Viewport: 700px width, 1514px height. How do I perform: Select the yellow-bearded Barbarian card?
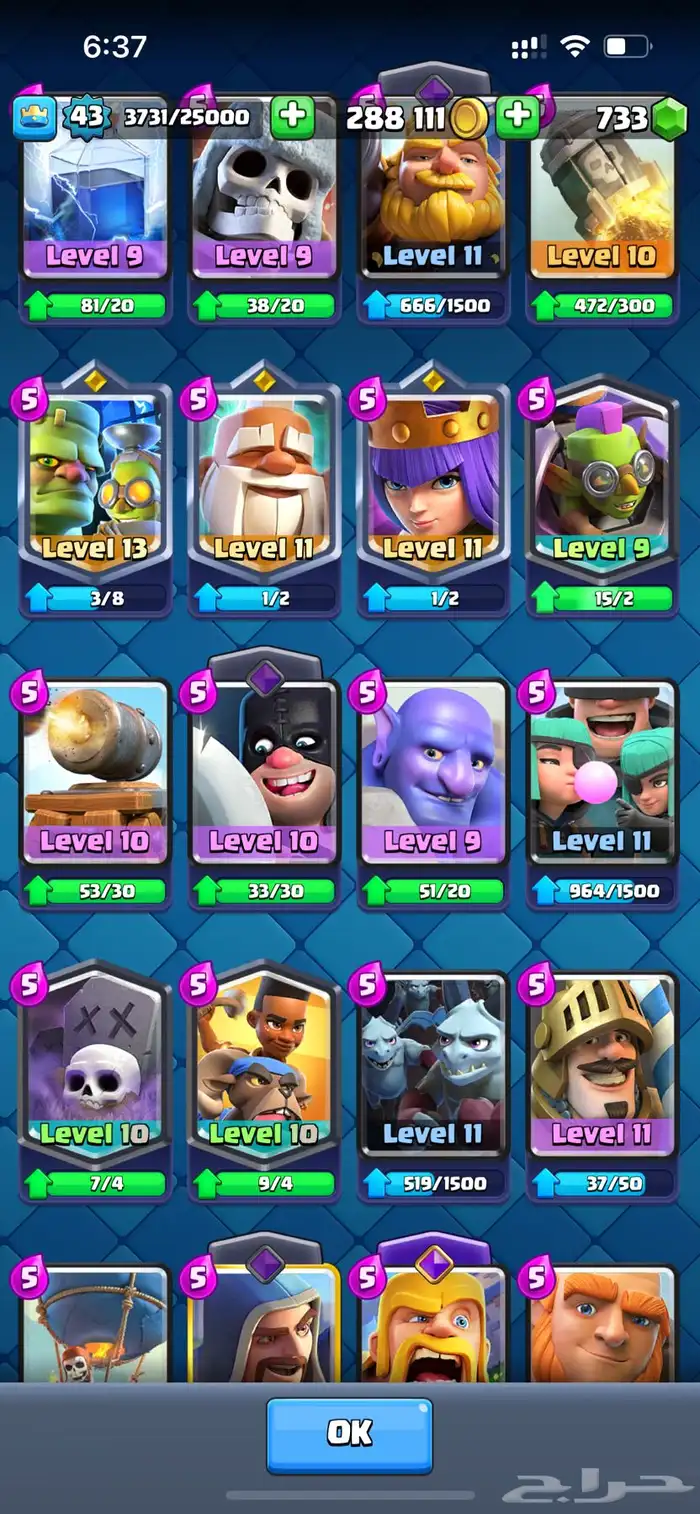click(433, 1325)
